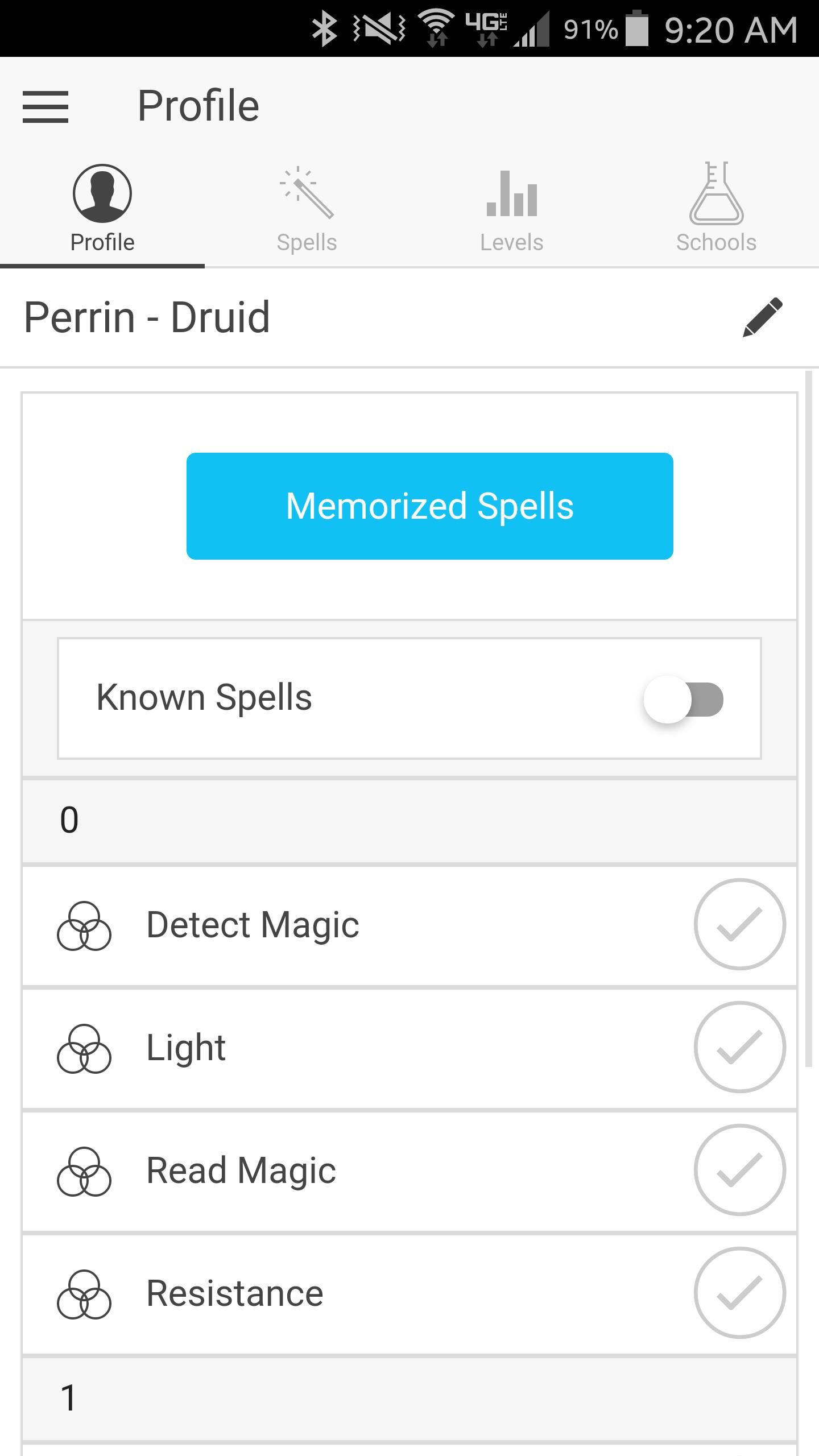Check the circle next to Detect Magic
Viewport: 819px width, 1456px height.
[739, 924]
